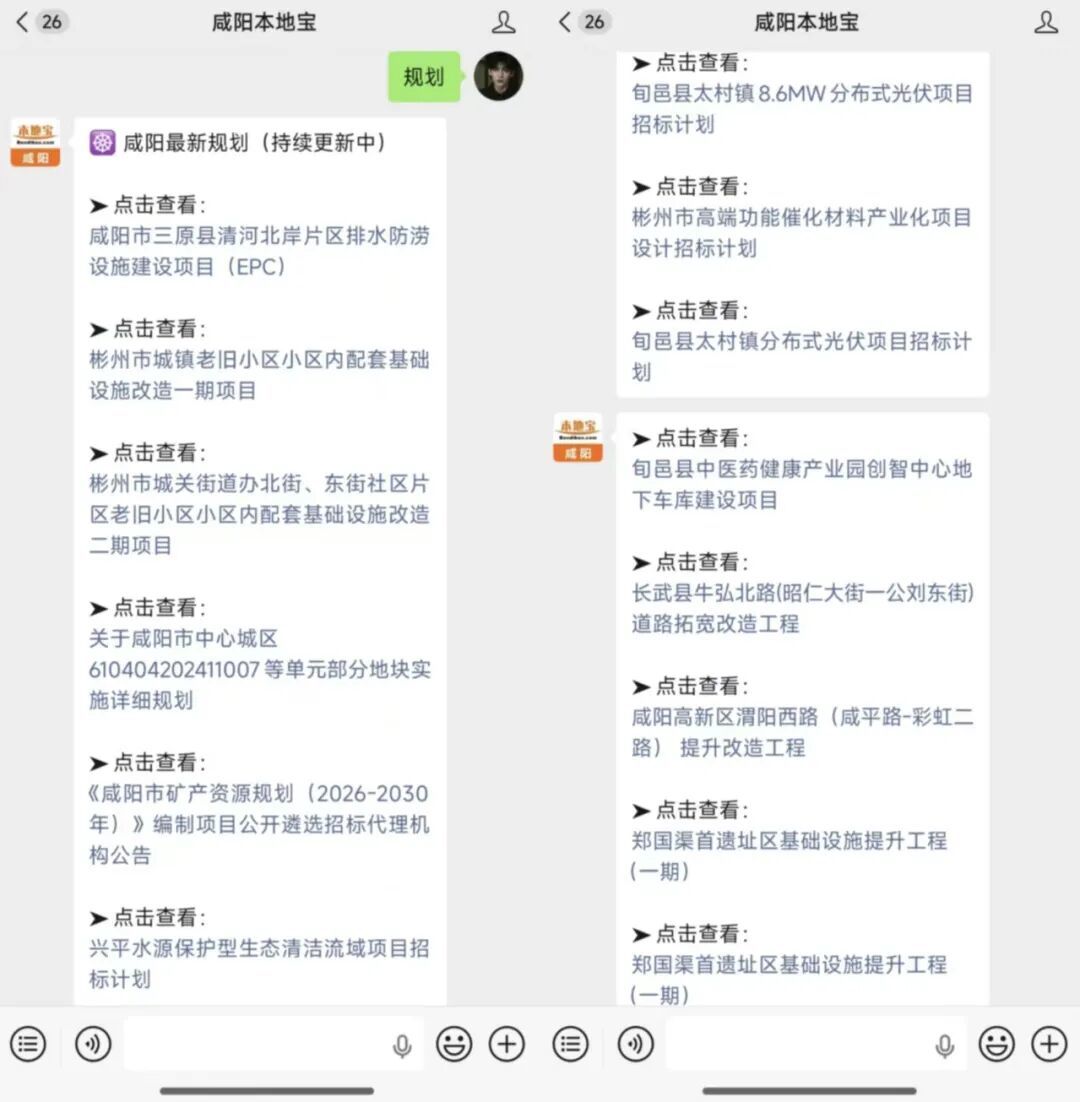Screen dimensions: 1080x1102
Task: Open the 旬邑县太村镇分布式光伏项目招标计划 link
Action: [x=801, y=356]
